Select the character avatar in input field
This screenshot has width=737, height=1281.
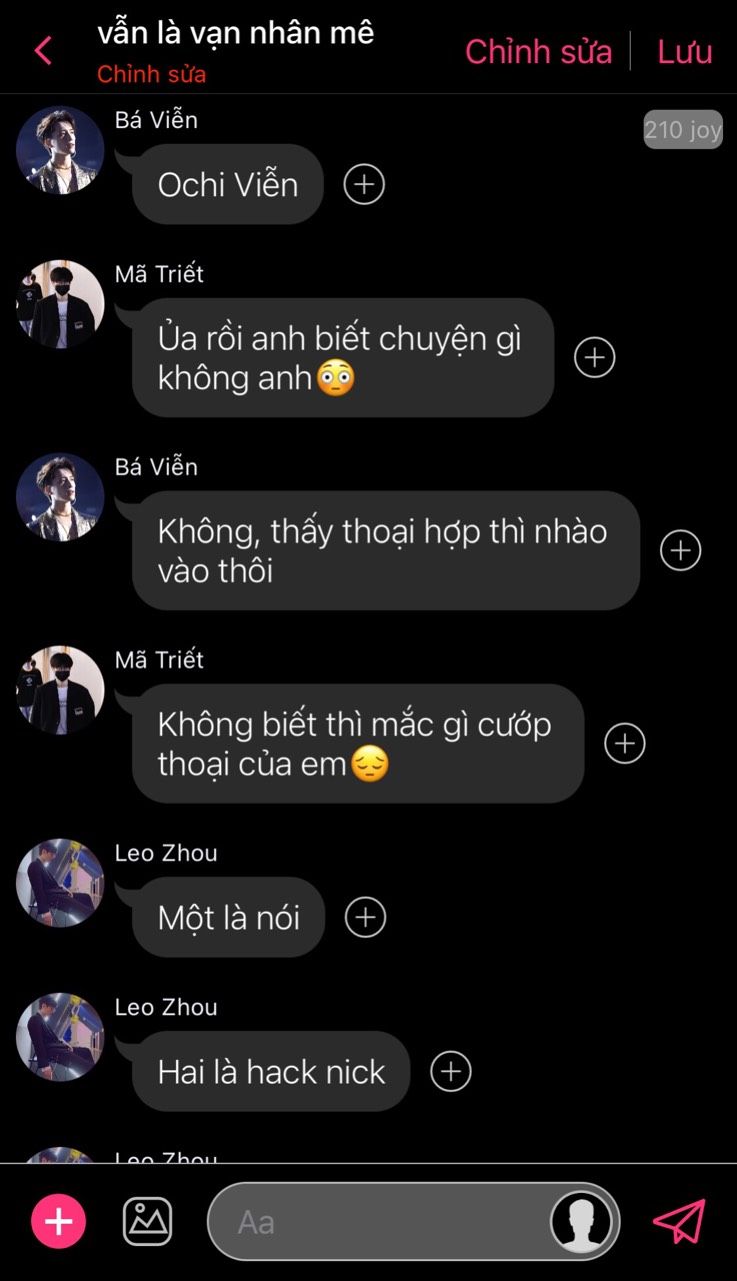coord(582,1221)
